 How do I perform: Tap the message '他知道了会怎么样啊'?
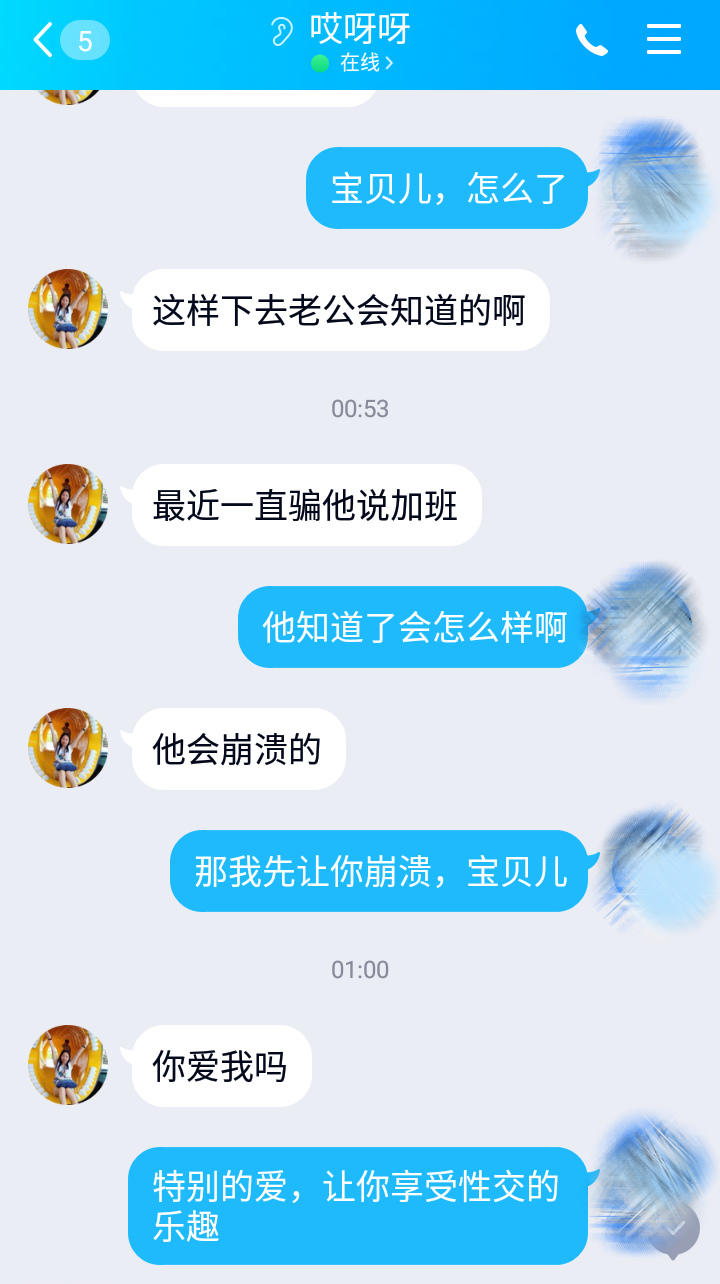tap(413, 626)
